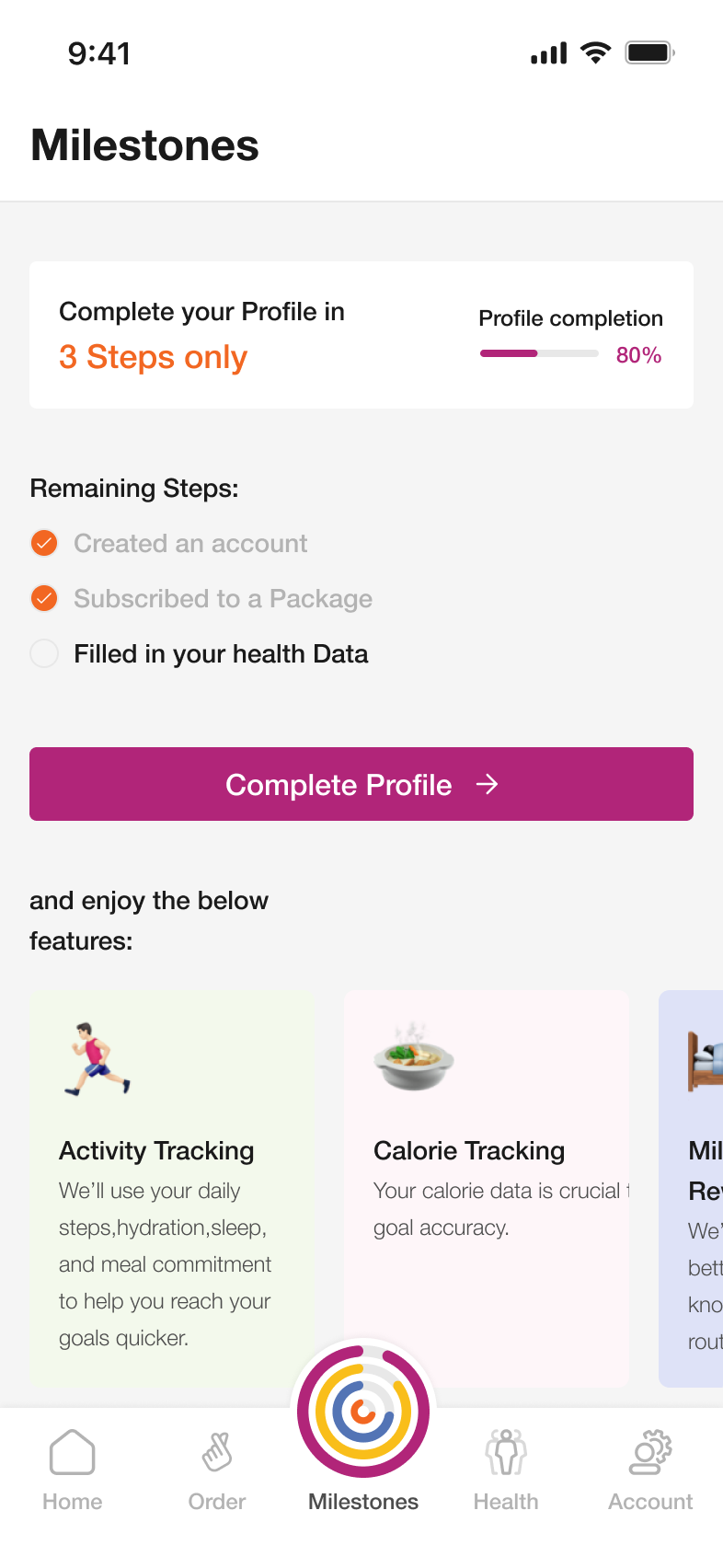
Task: Tap the Complete Profile button
Action: [x=361, y=784]
